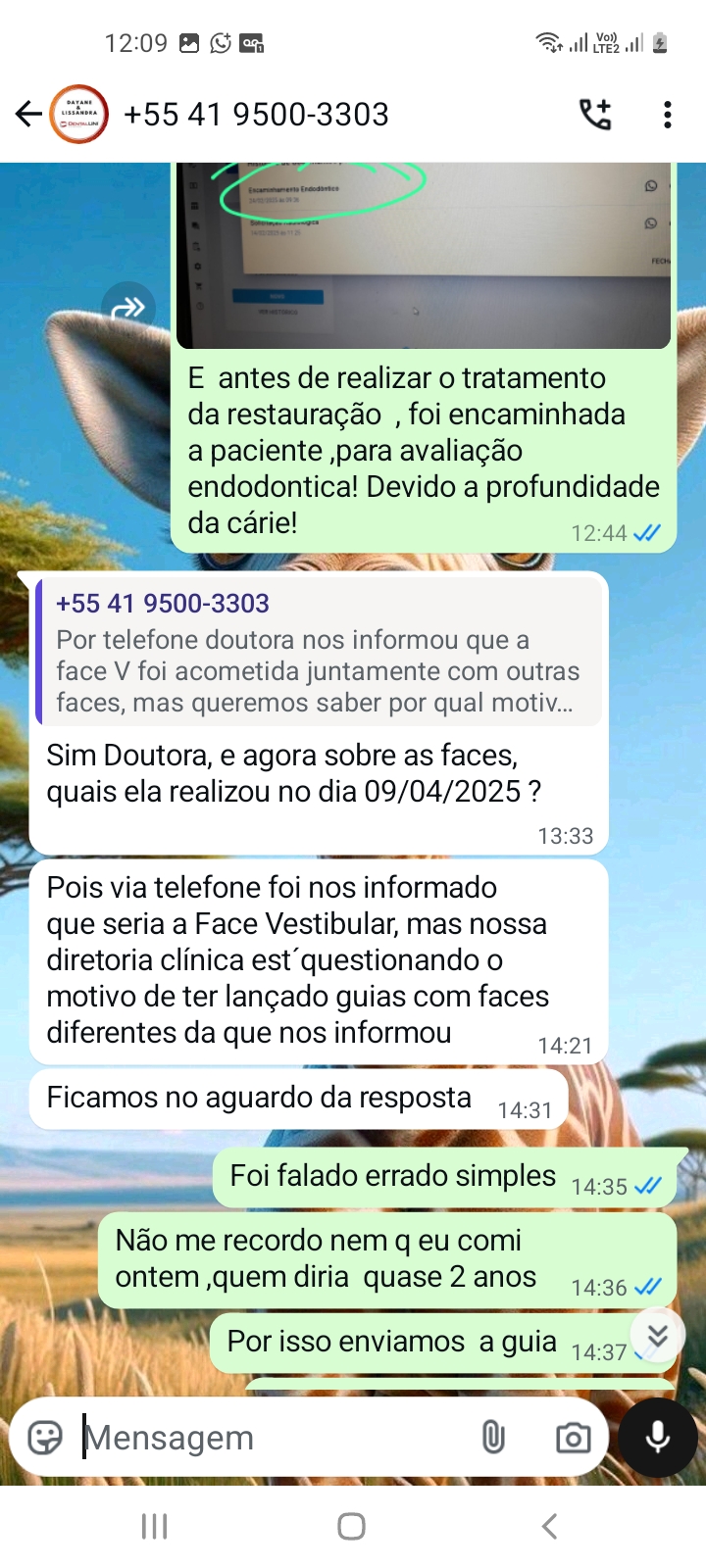Start a call with this contact
Screen dimensions: 706x1568
595,115
